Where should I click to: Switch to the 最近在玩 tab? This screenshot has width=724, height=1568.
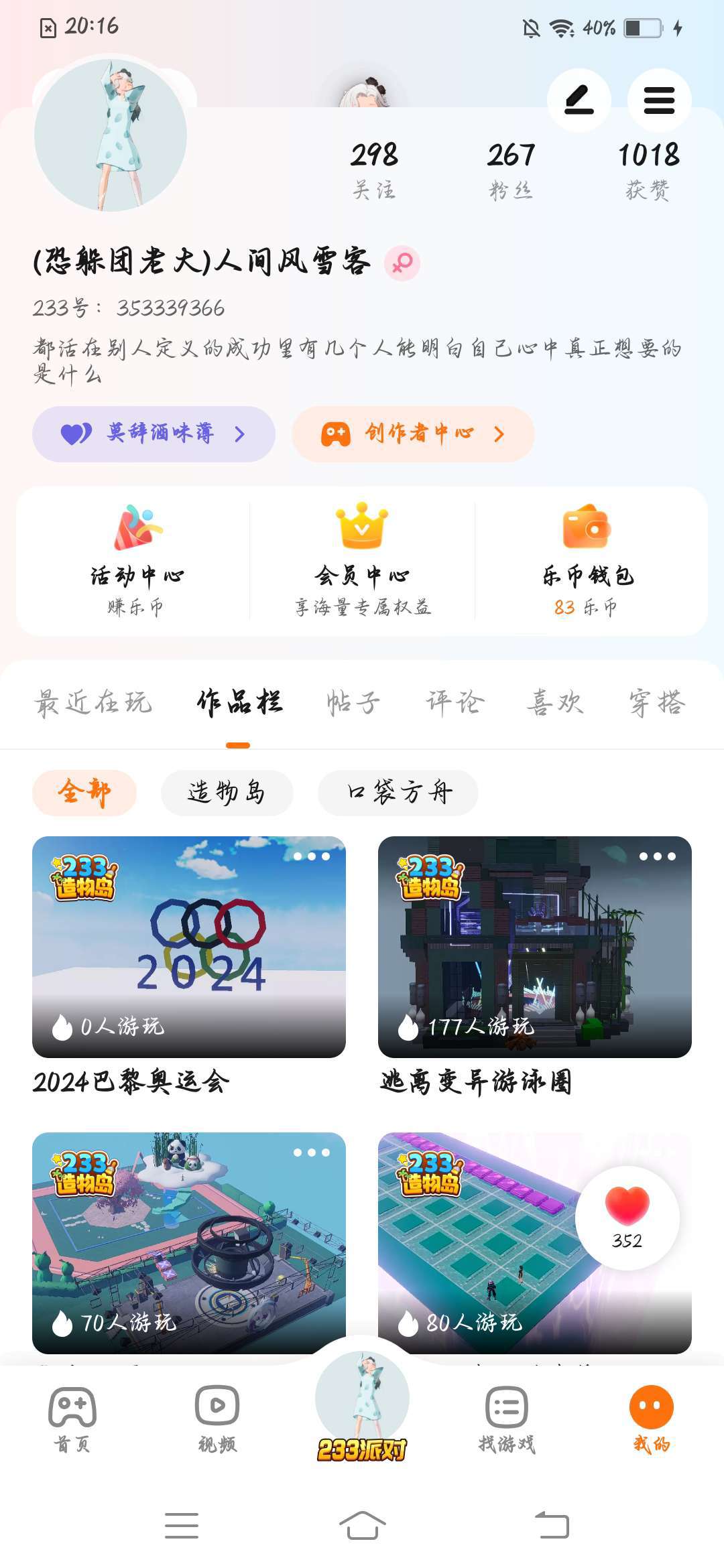click(x=93, y=703)
